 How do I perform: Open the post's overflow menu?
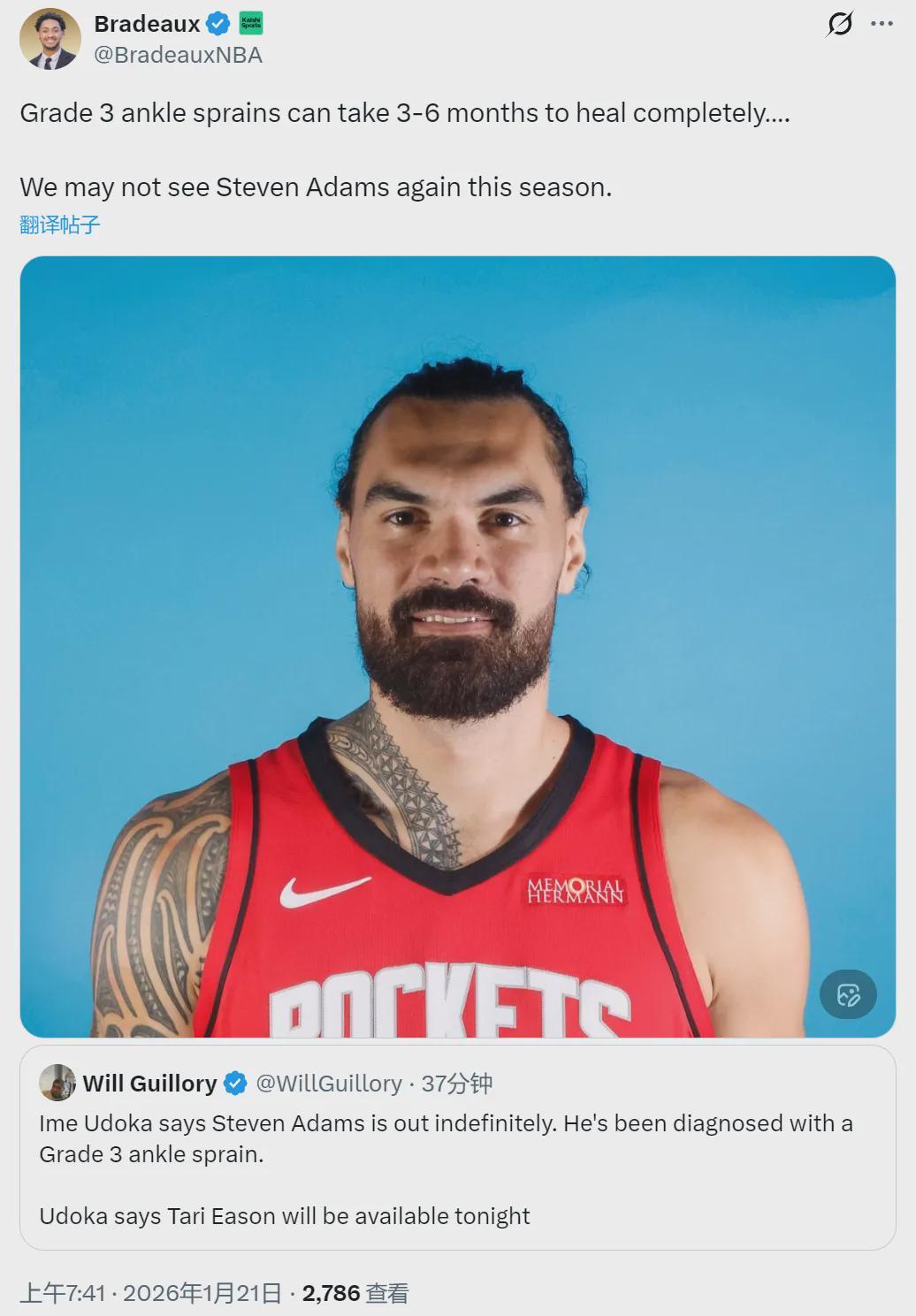point(882,24)
